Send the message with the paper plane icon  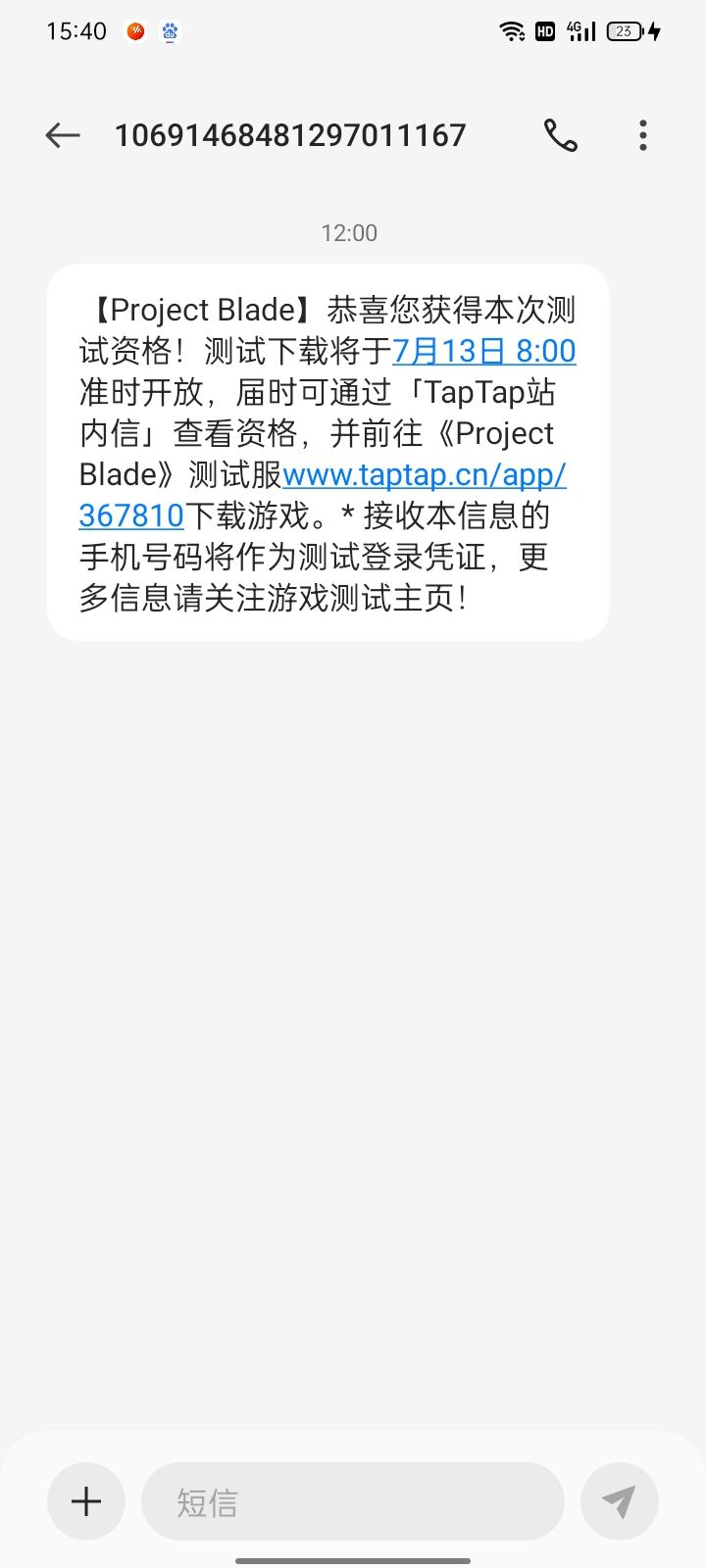click(x=619, y=1501)
